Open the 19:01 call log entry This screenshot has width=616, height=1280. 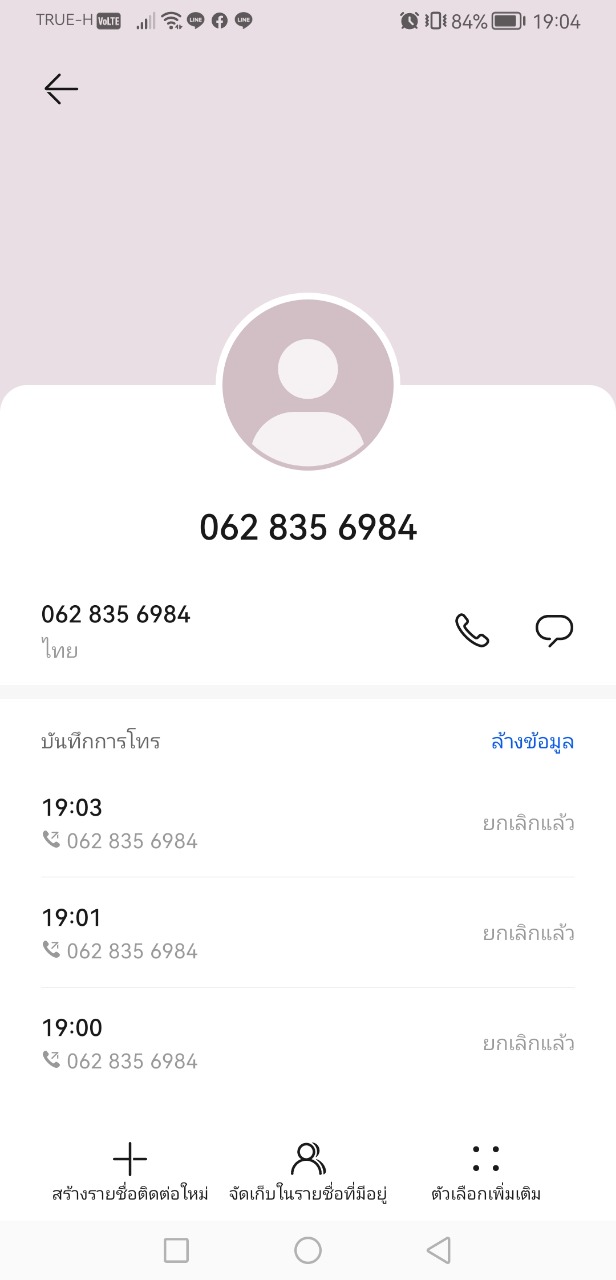pos(308,933)
